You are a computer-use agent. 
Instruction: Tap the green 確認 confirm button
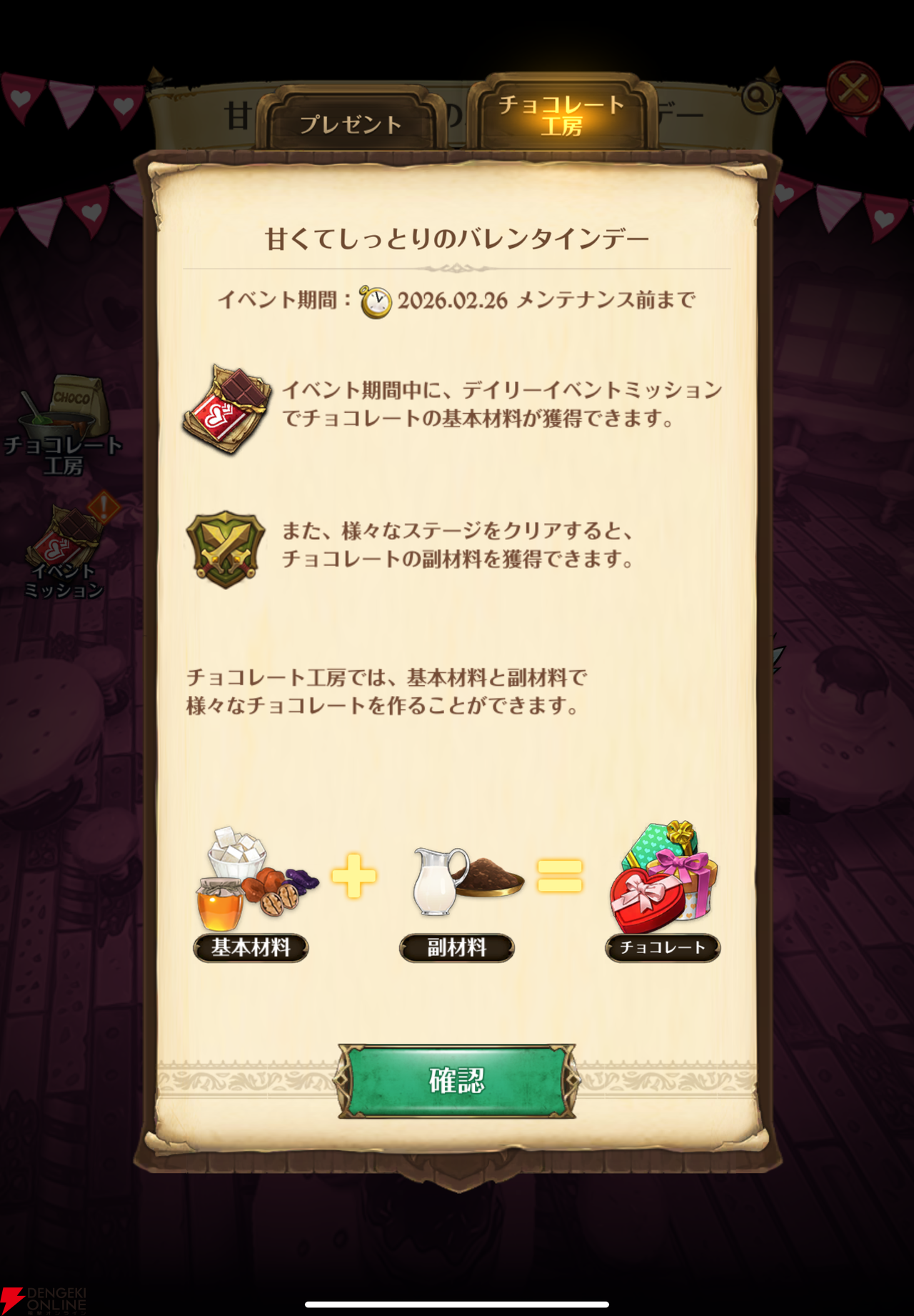tap(456, 1080)
